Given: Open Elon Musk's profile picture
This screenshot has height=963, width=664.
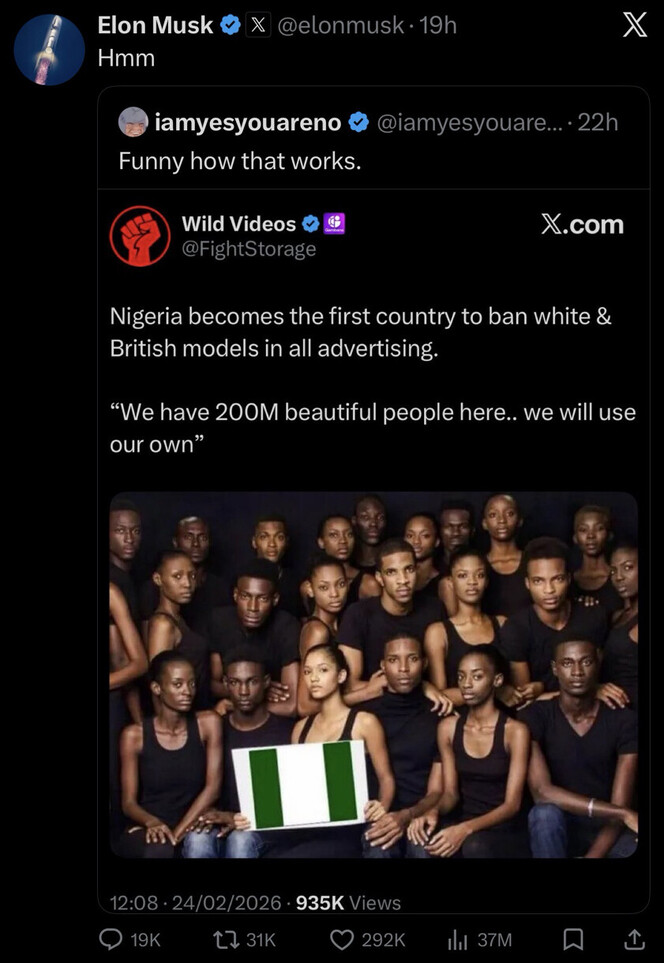Looking at the screenshot, I should click(49, 50).
